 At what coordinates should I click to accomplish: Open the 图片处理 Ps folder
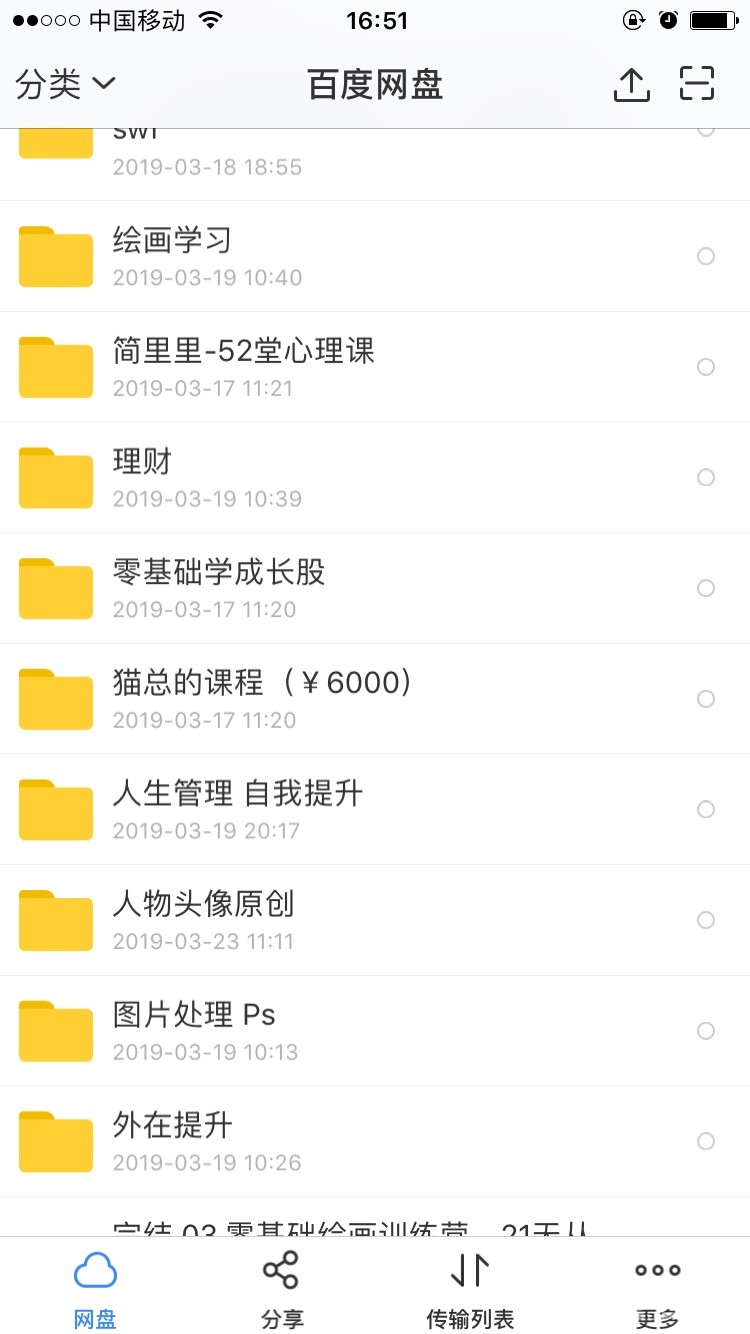pyautogui.click(x=194, y=1015)
